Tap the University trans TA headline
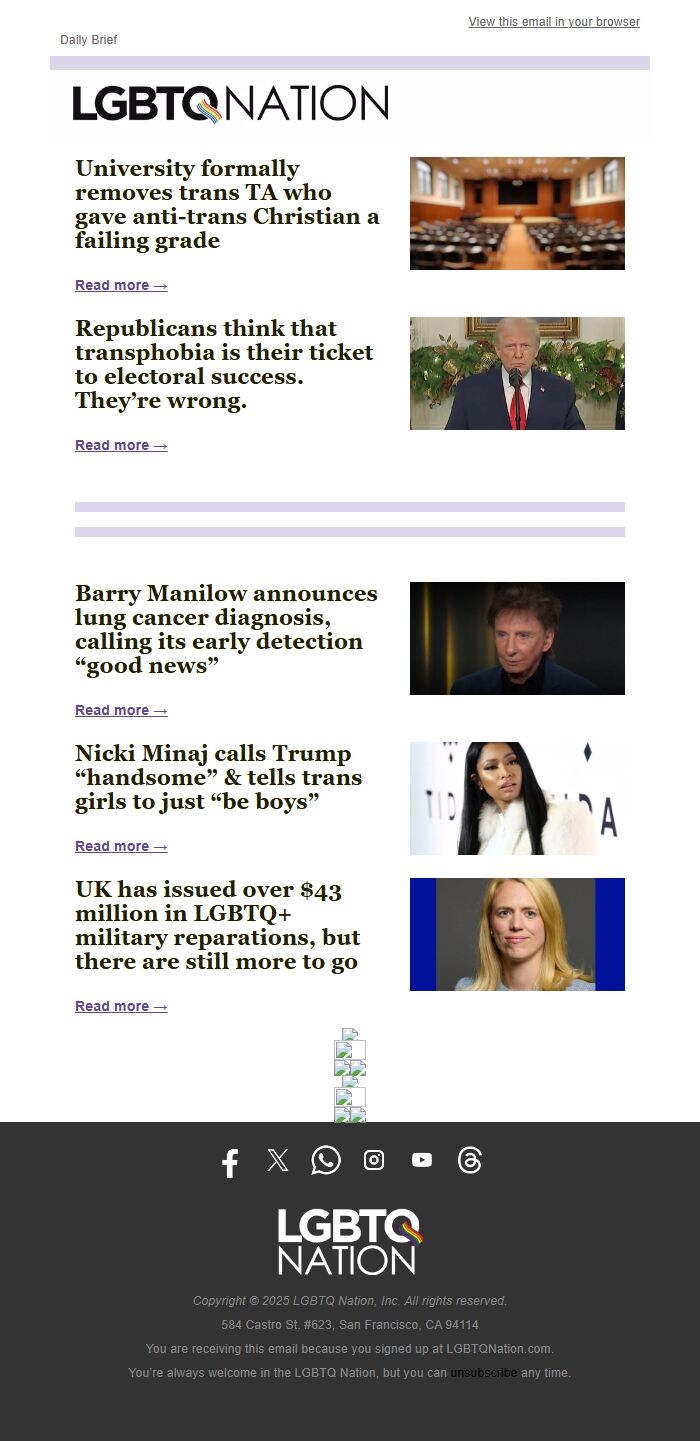Screen dimensions: 700x1441 [x=227, y=205]
